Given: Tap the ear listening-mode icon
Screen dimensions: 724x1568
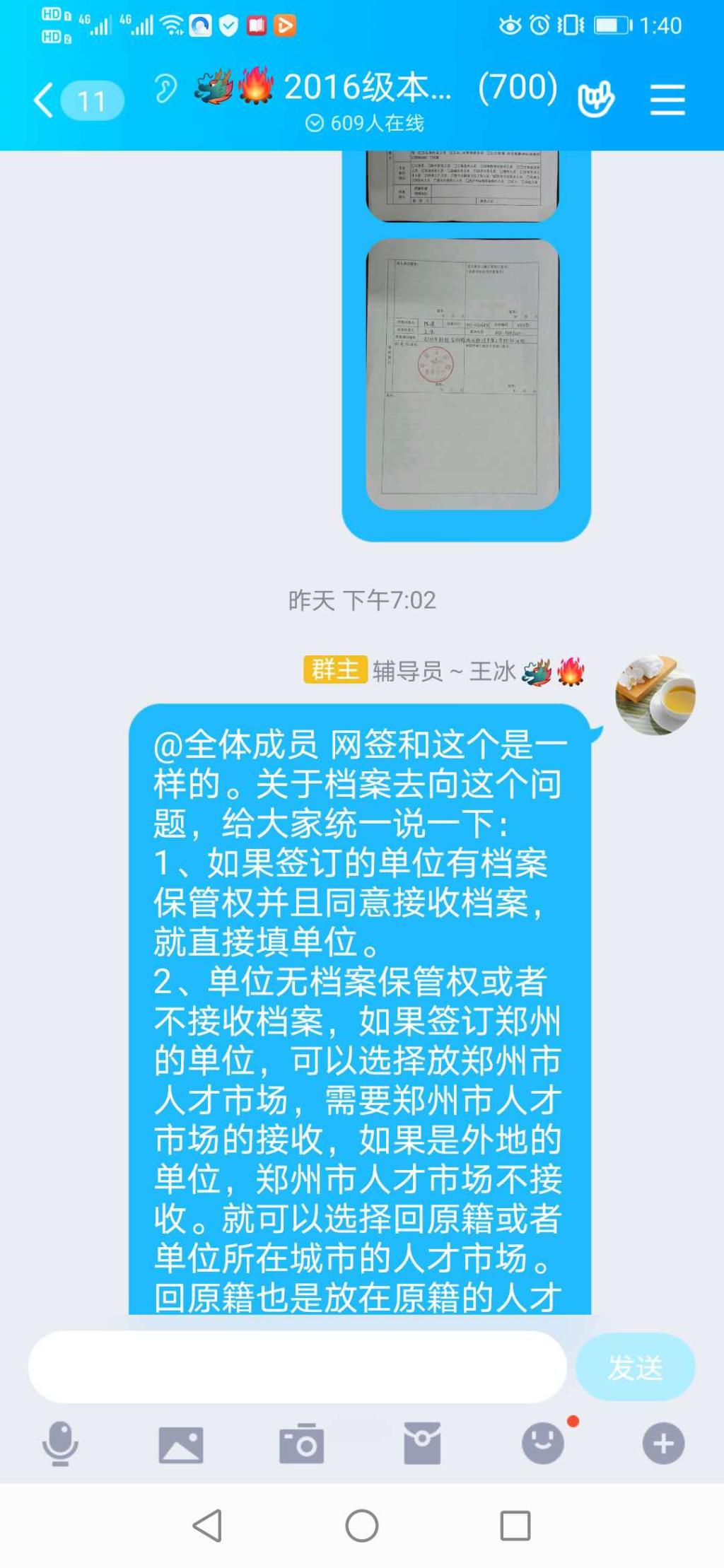Looking at the screenshot, I should [x=165, y=89].
